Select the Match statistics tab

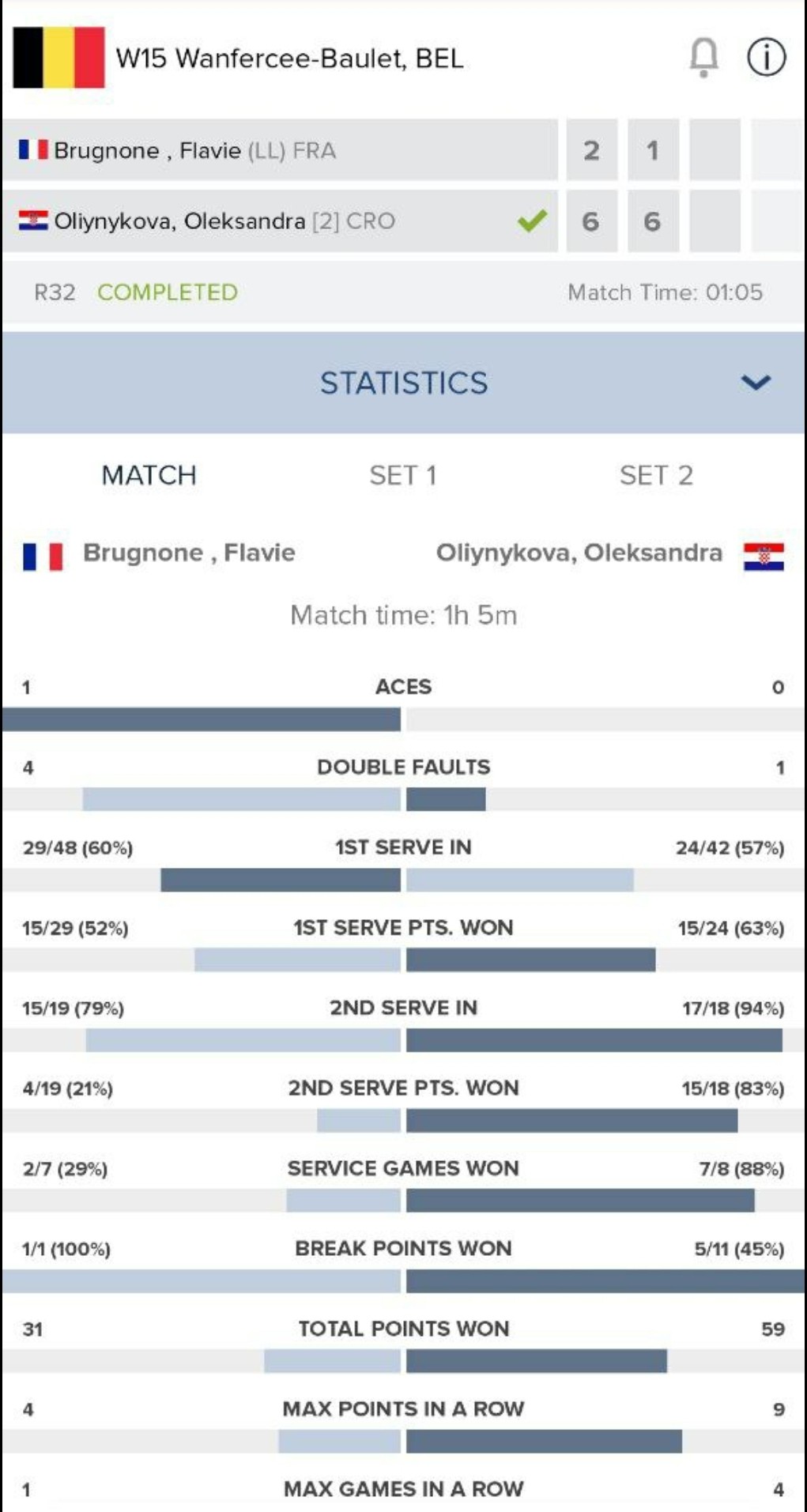pyautogui.click(x=149, y=475)
